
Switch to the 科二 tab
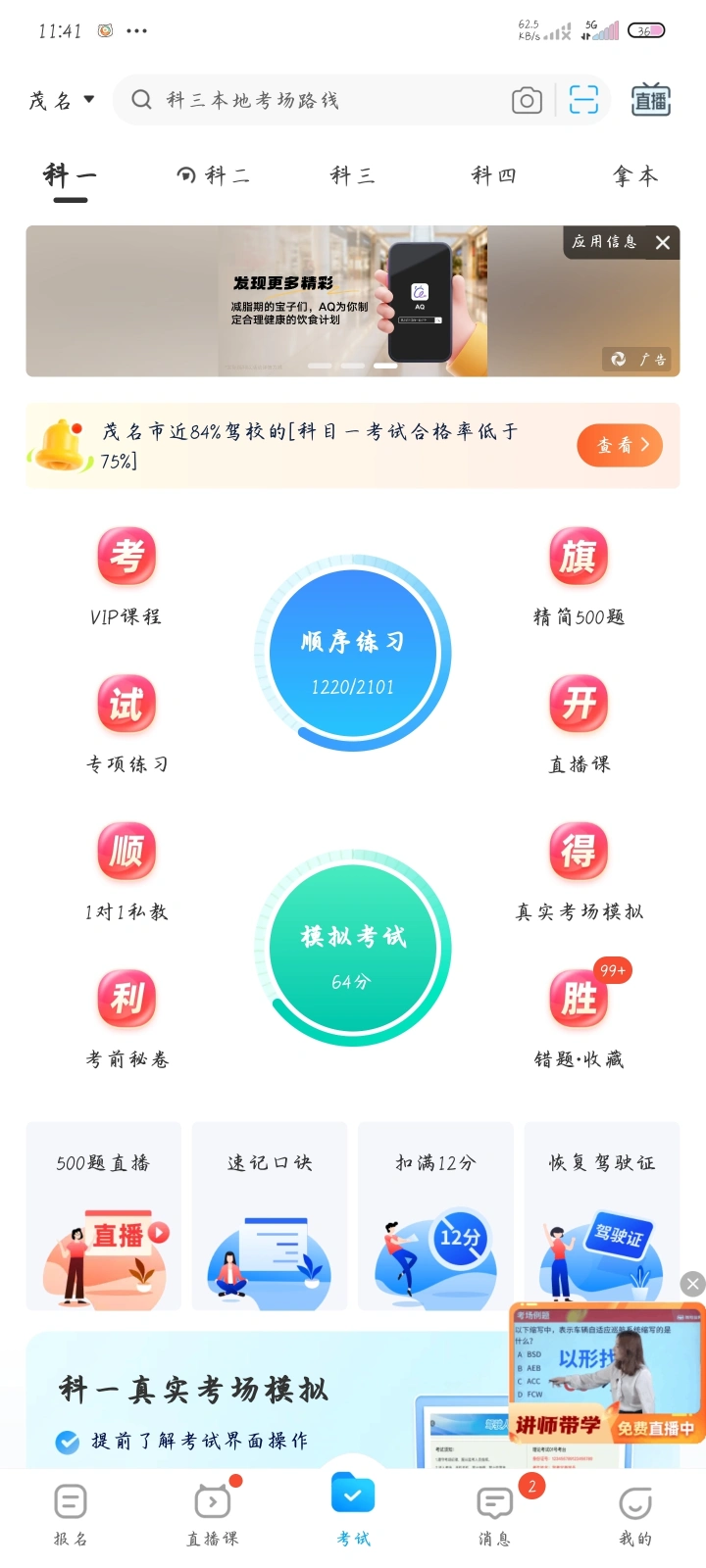coord(214,175)
